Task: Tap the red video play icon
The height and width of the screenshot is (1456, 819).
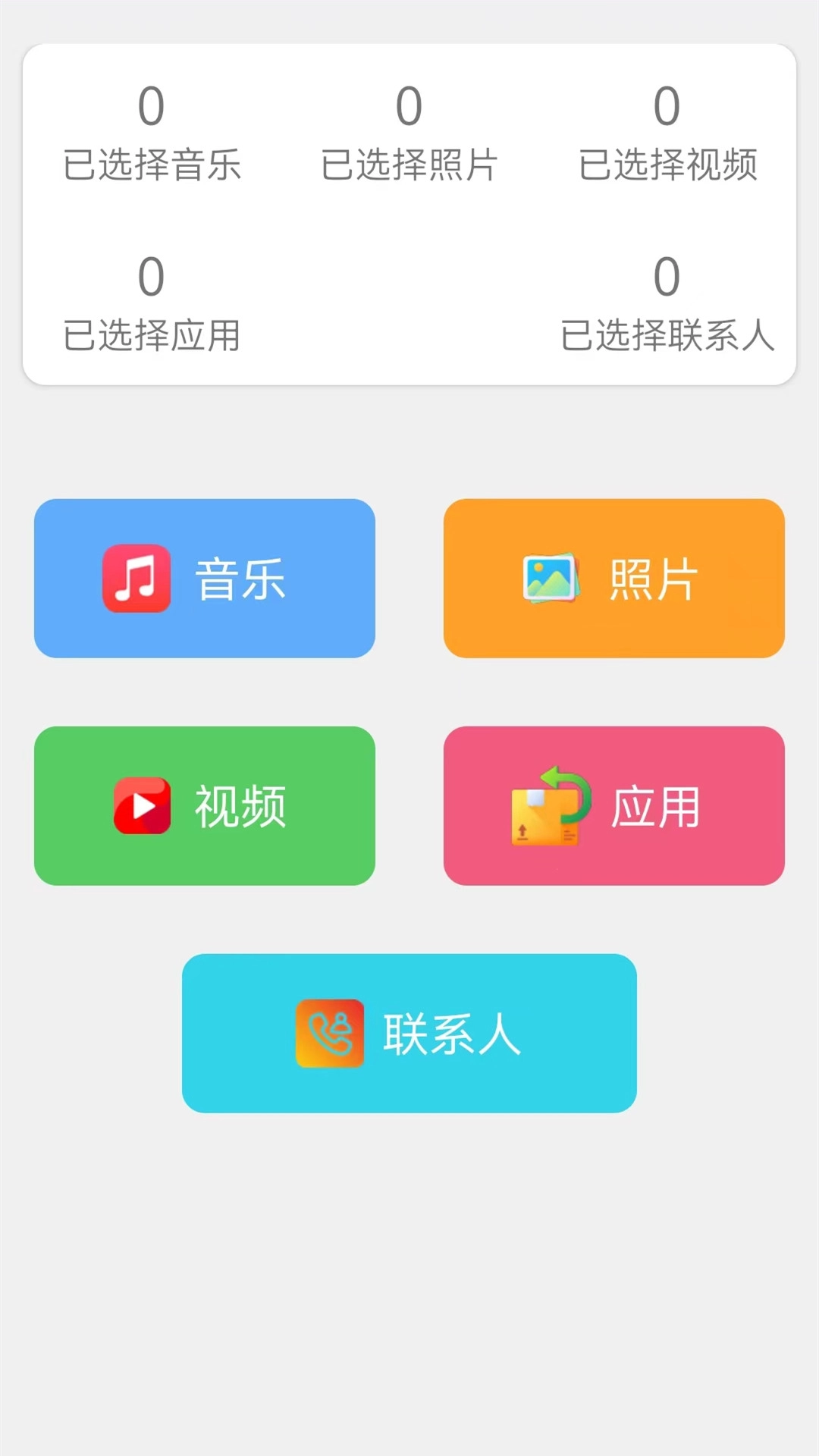Action: [x=141, y=804]
